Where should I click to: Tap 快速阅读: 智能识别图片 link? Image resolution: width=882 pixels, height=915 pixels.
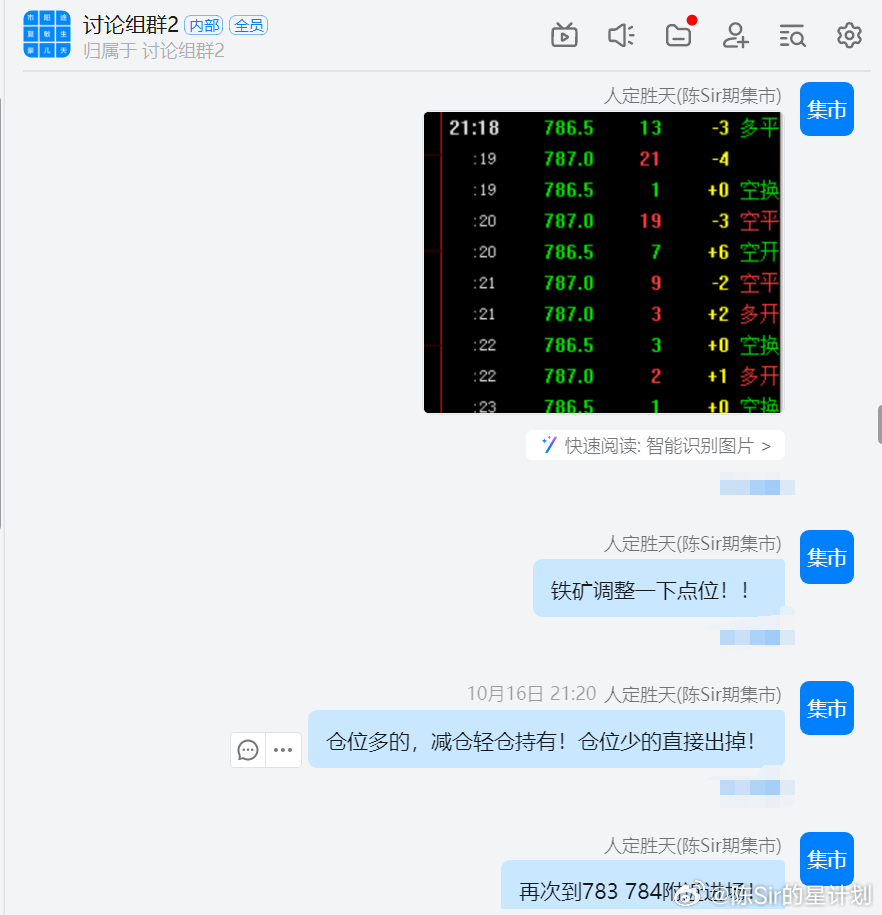(x=656, y=446)
